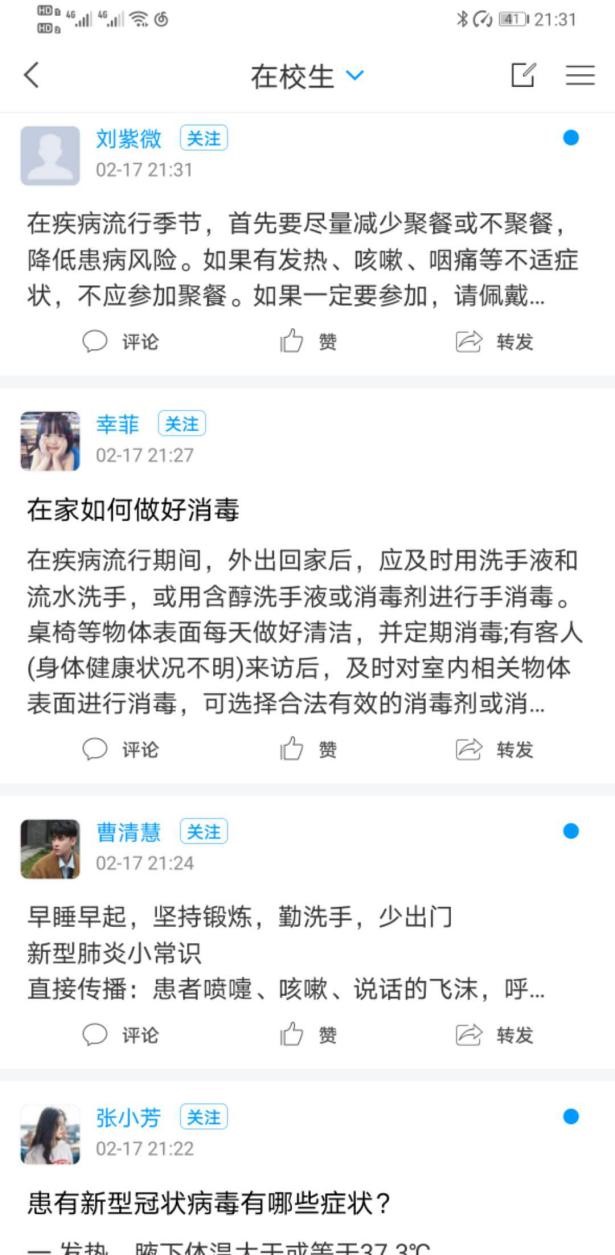
Task: Open the 在校生 dropdown
Action: (307, 76)
